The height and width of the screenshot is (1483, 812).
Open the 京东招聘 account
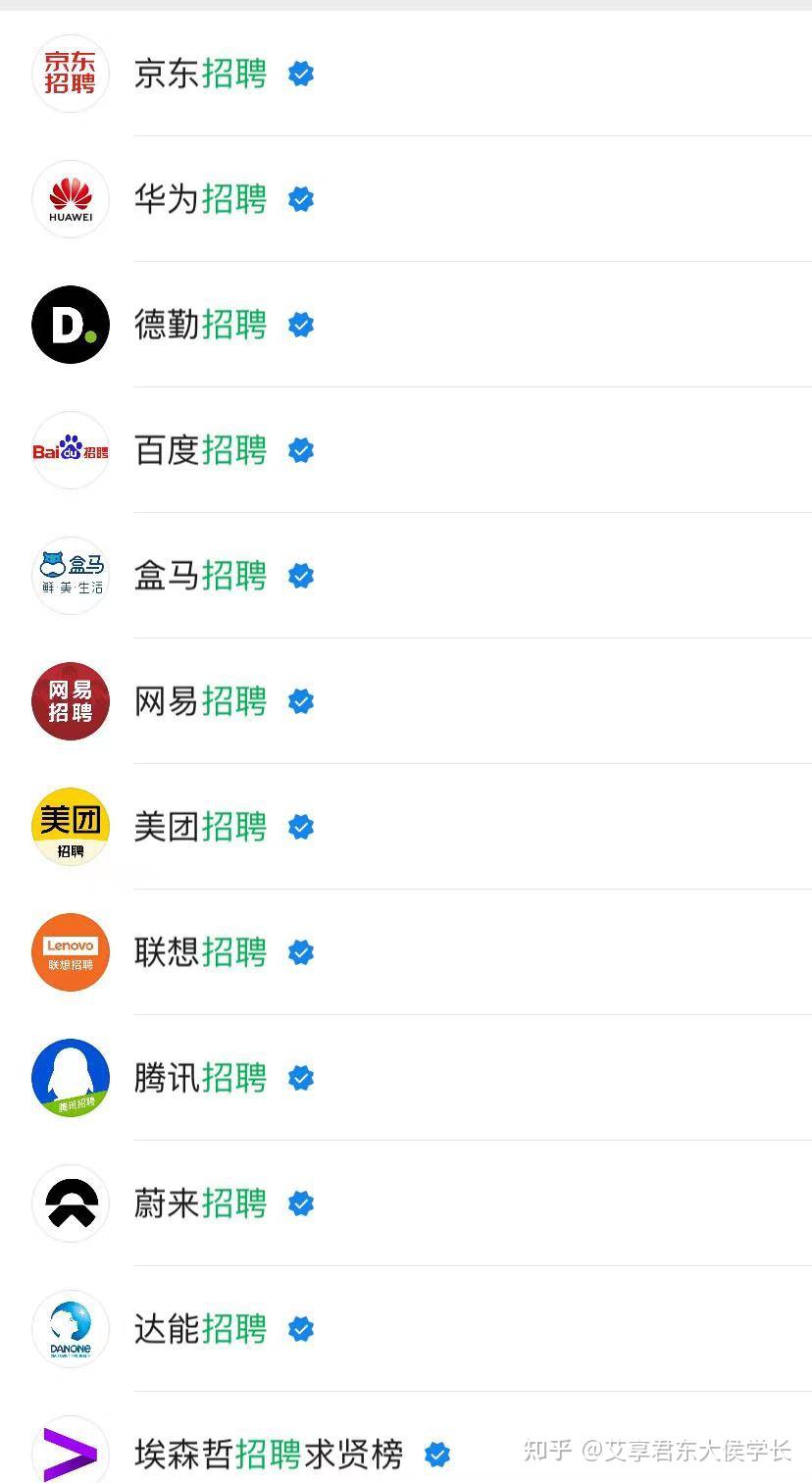coord(406,74)
